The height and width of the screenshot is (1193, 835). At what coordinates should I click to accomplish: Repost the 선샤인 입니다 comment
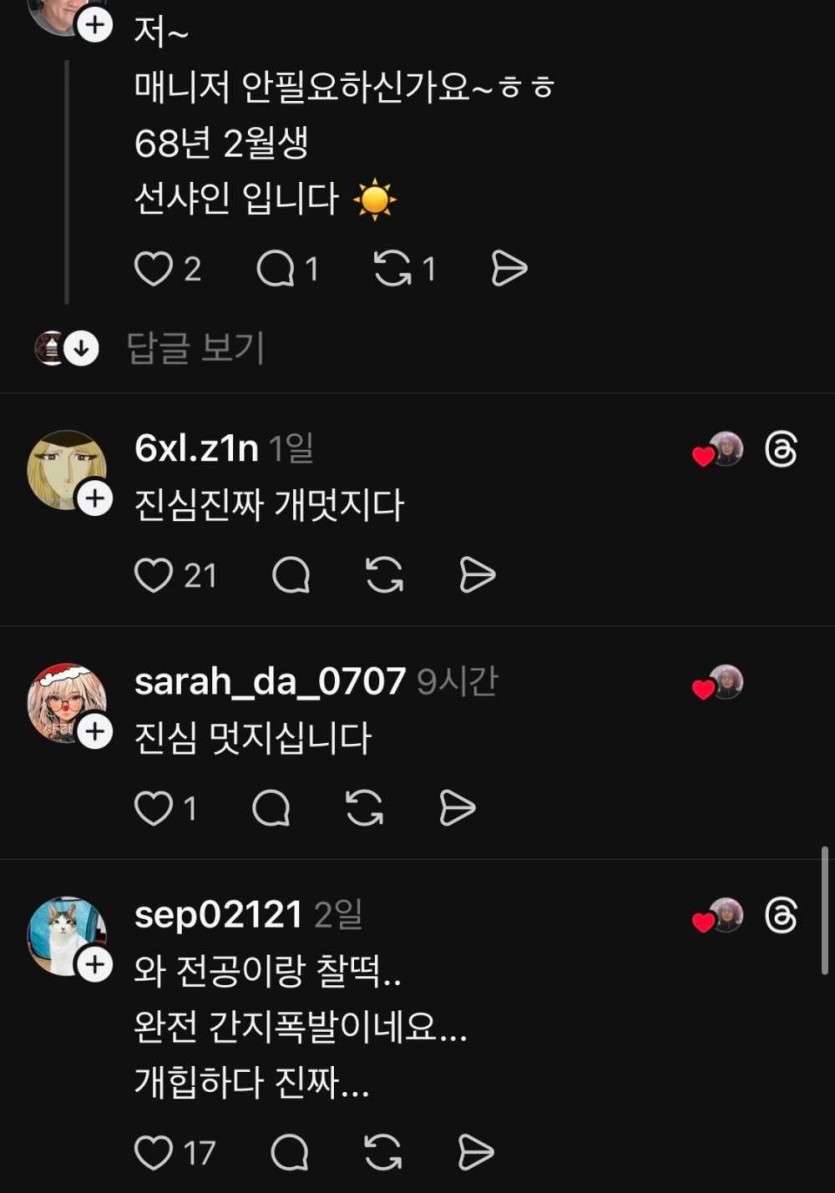[391, 269]
